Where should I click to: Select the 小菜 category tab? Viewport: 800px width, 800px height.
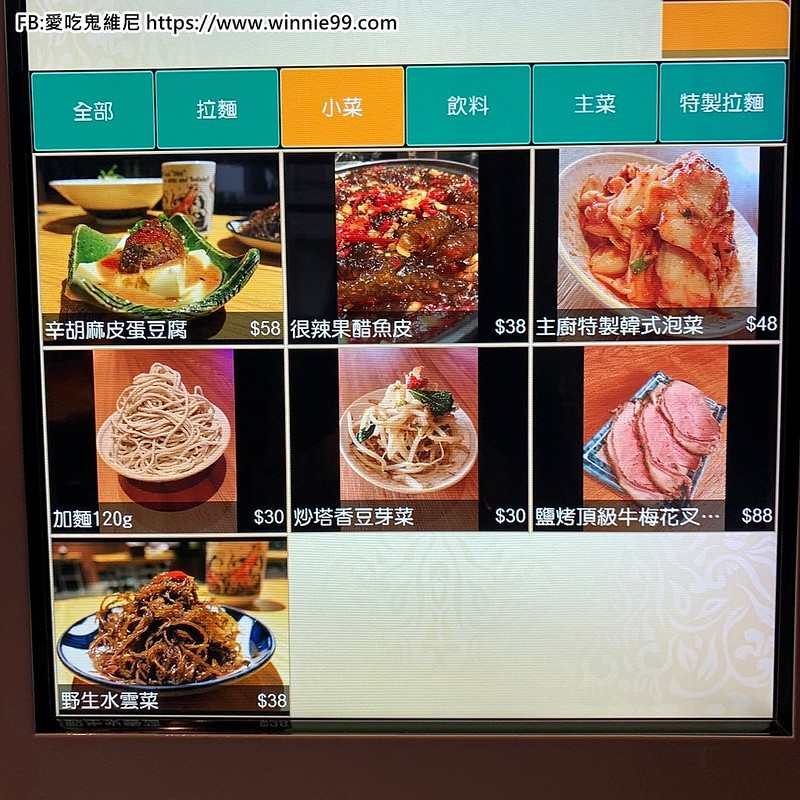coord(342,107)
